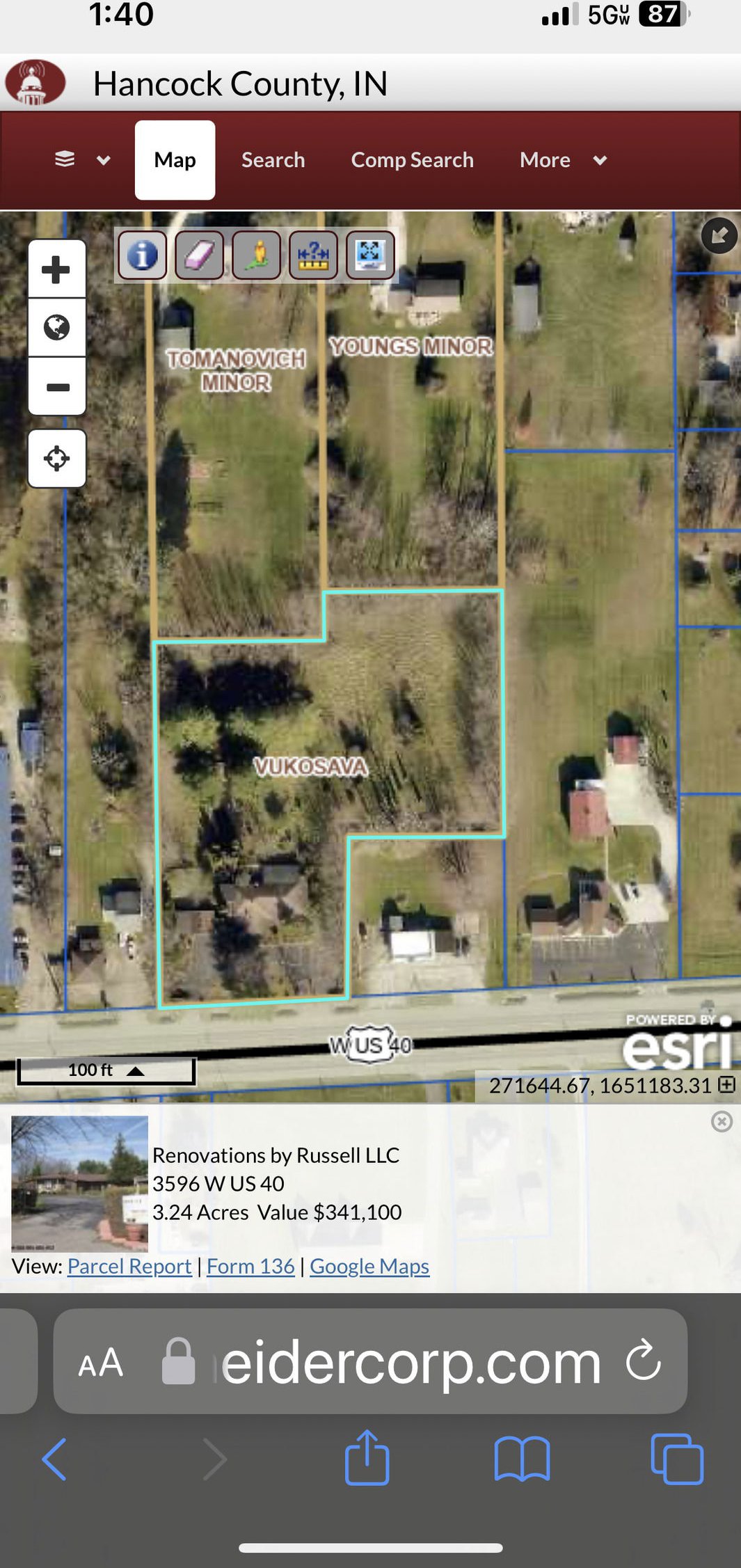This screenshot has height=1568, width=741.
Task: Open the Form 136 link
Action: click(x=250, y=1266)
